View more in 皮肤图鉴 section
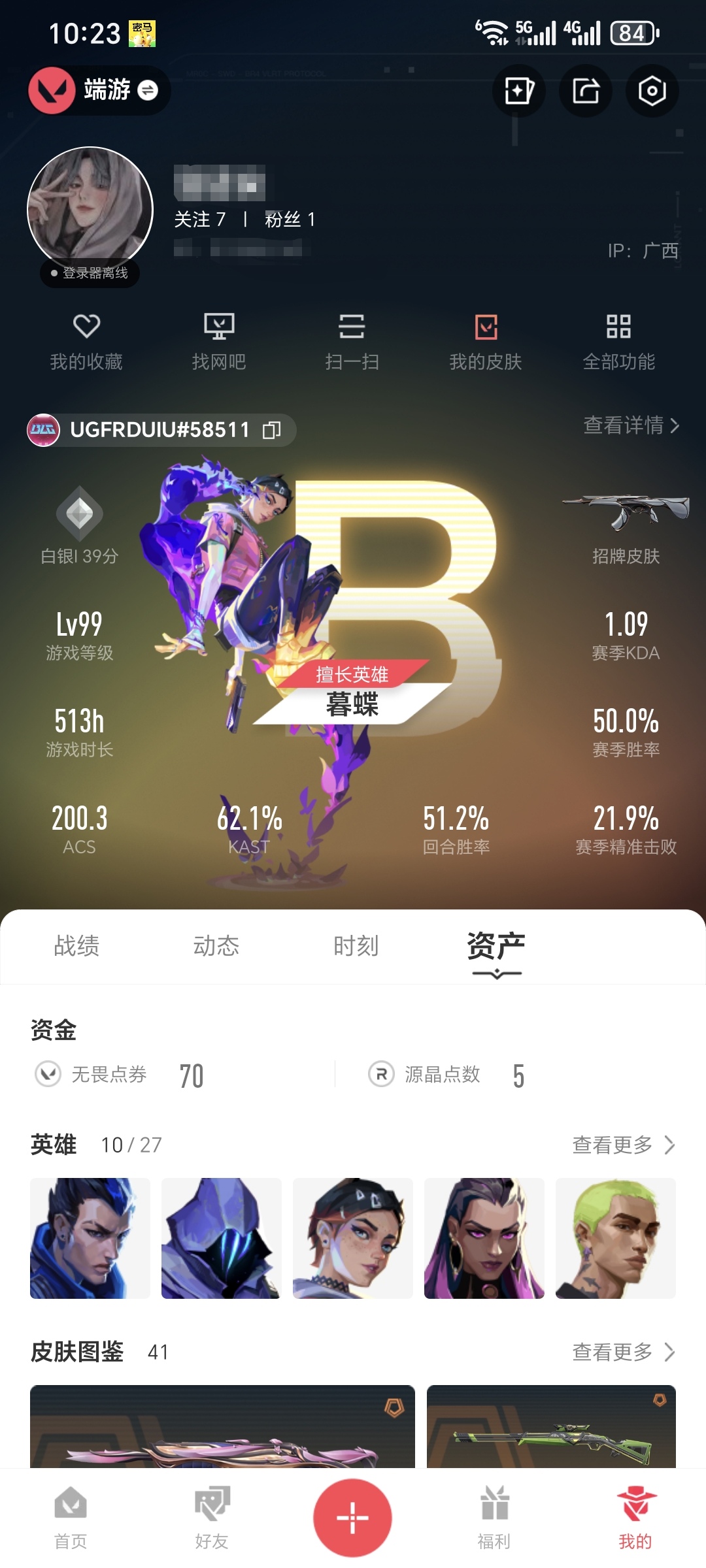 point(623,1352)
